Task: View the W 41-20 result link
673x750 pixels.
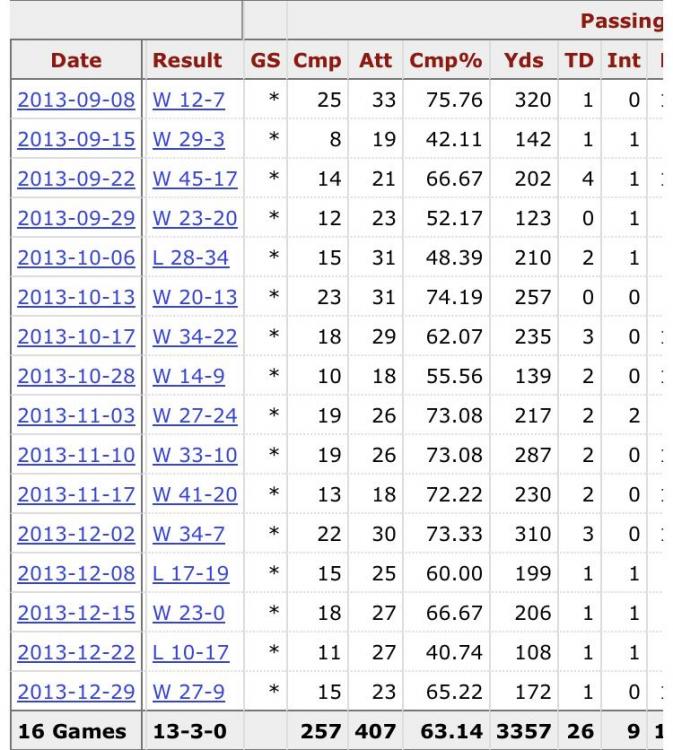Action: pyautogui.click(x=194, y=494)
